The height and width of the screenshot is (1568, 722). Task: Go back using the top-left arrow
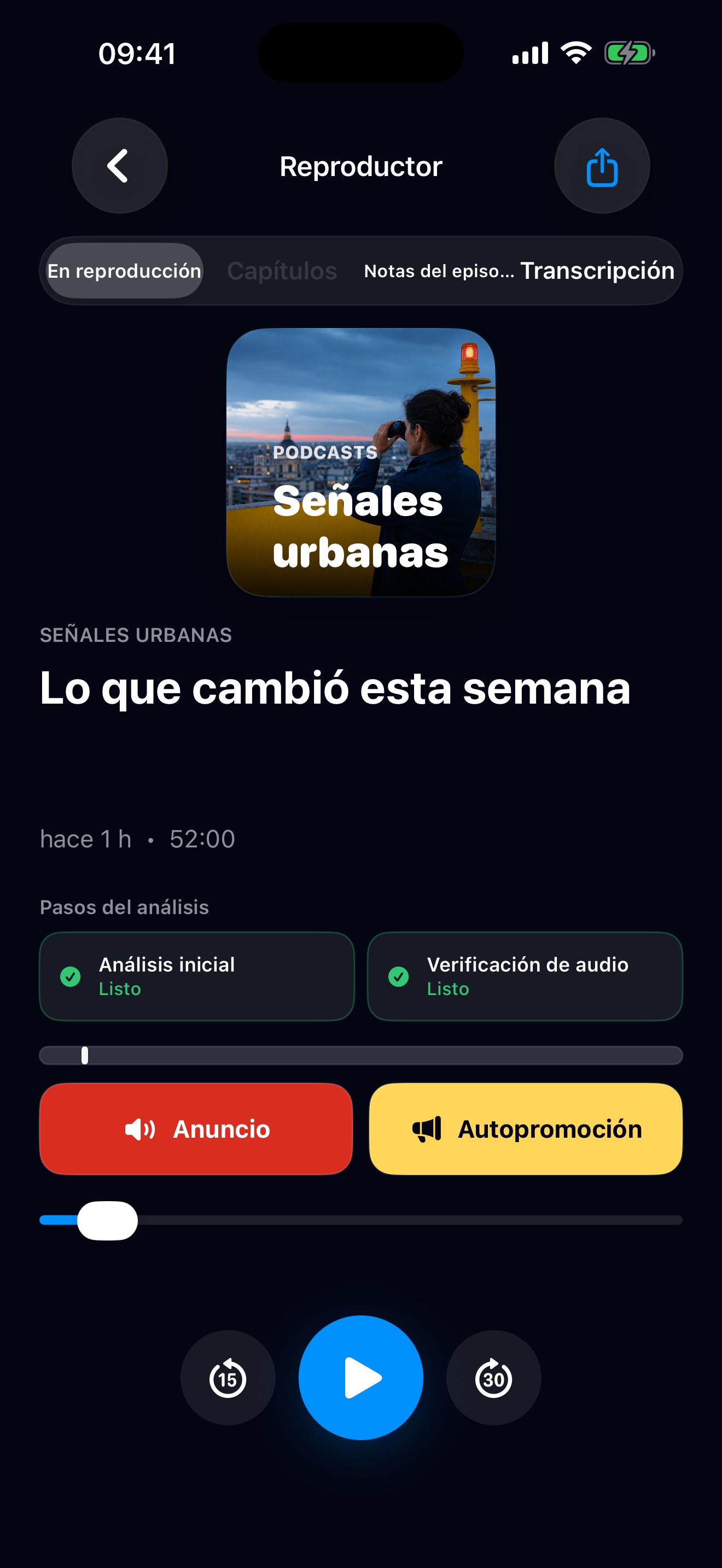coord(119,166)
